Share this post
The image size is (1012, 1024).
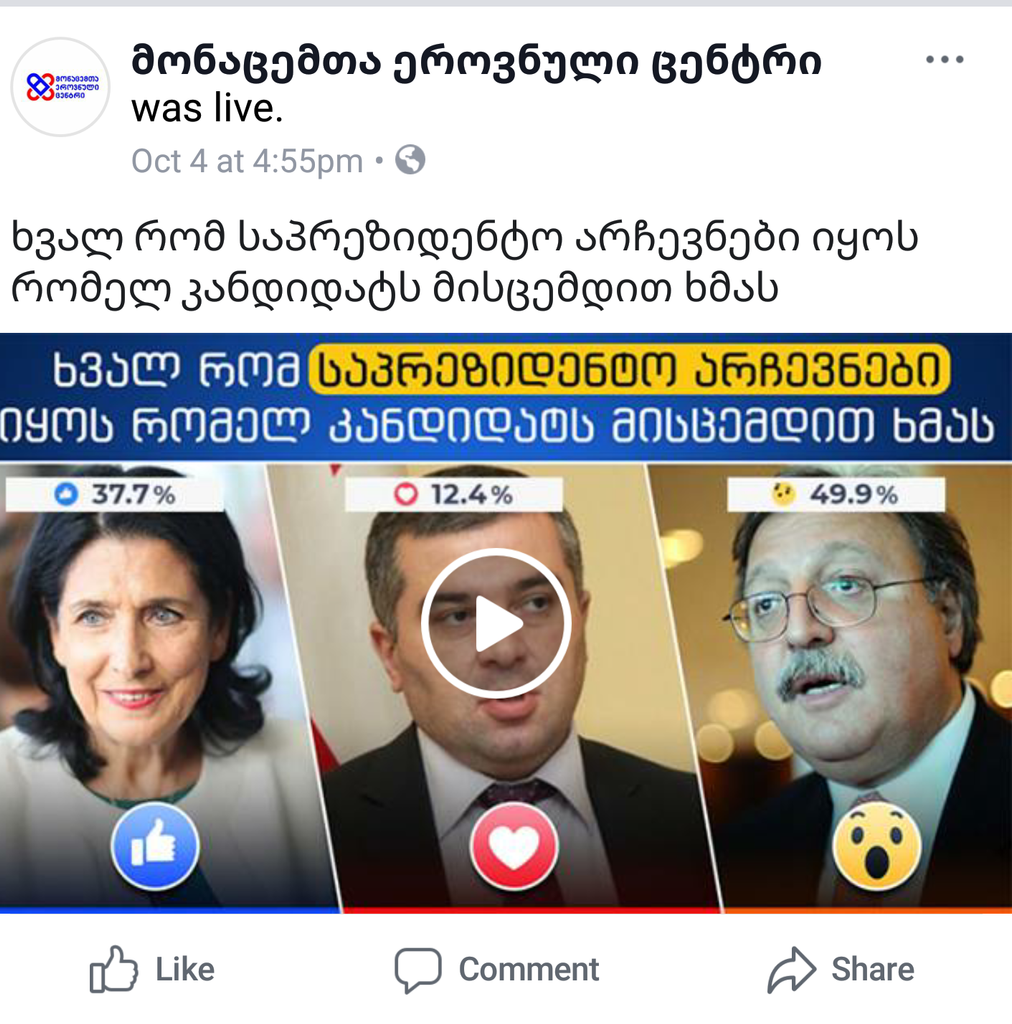[x=841, y=969]
